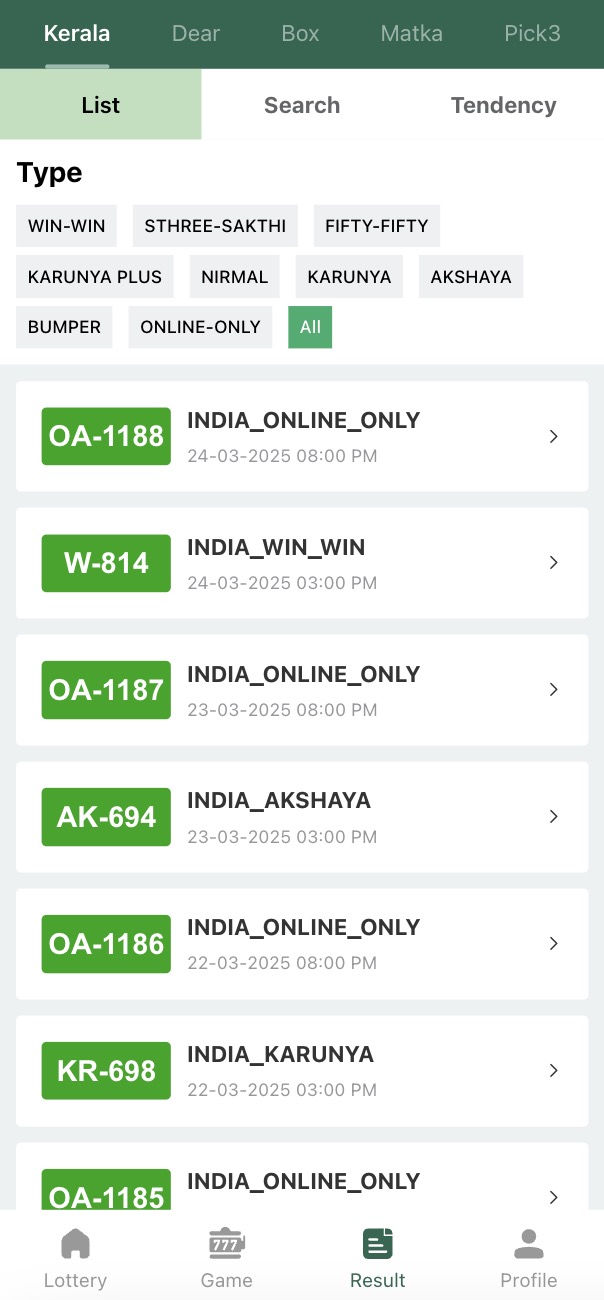View KR-698 INDIA_KARUNYA result
The width and height of the screenshot is (604, 1300).
[302, 1070]
